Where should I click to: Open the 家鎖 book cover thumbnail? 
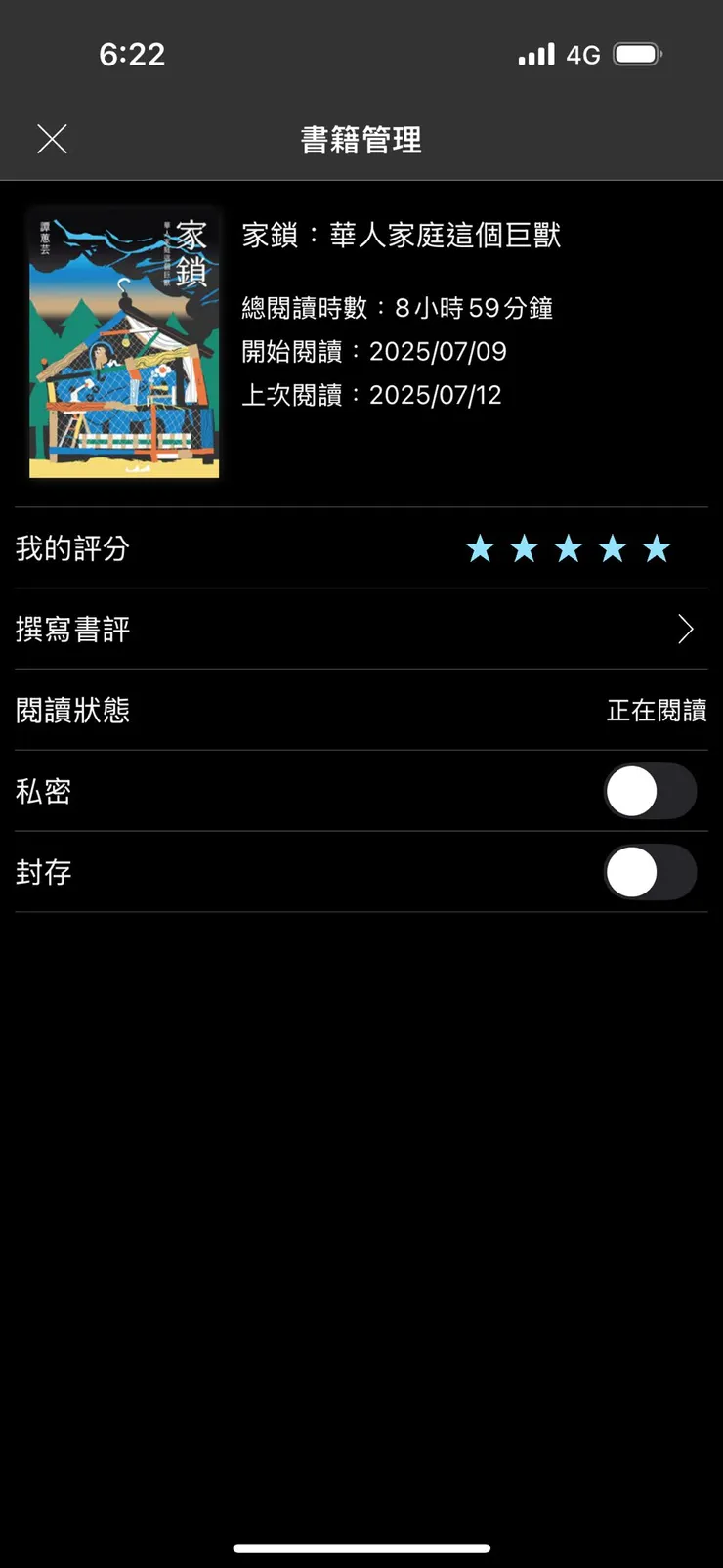[x=124, y=344]
